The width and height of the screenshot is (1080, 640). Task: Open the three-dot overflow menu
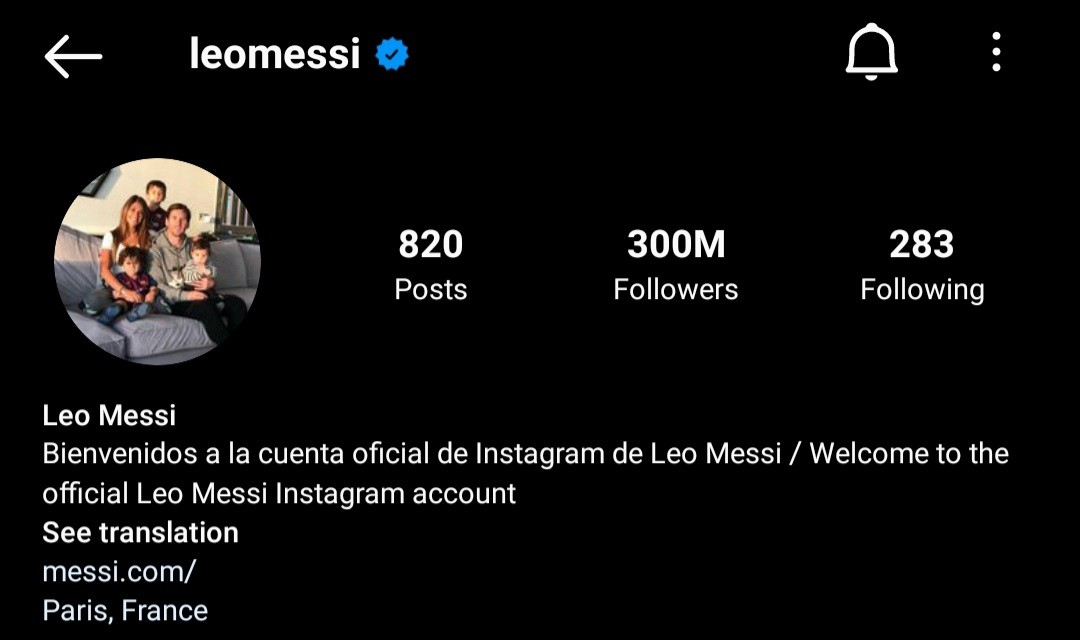[996, 52]
